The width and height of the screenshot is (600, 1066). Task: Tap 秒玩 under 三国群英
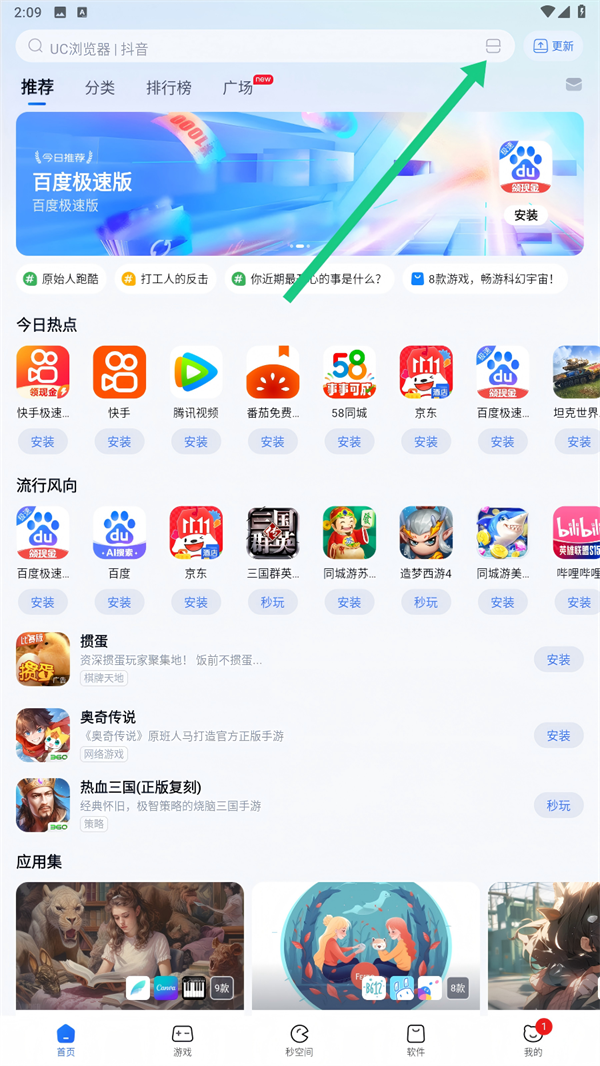click(272, 602)
